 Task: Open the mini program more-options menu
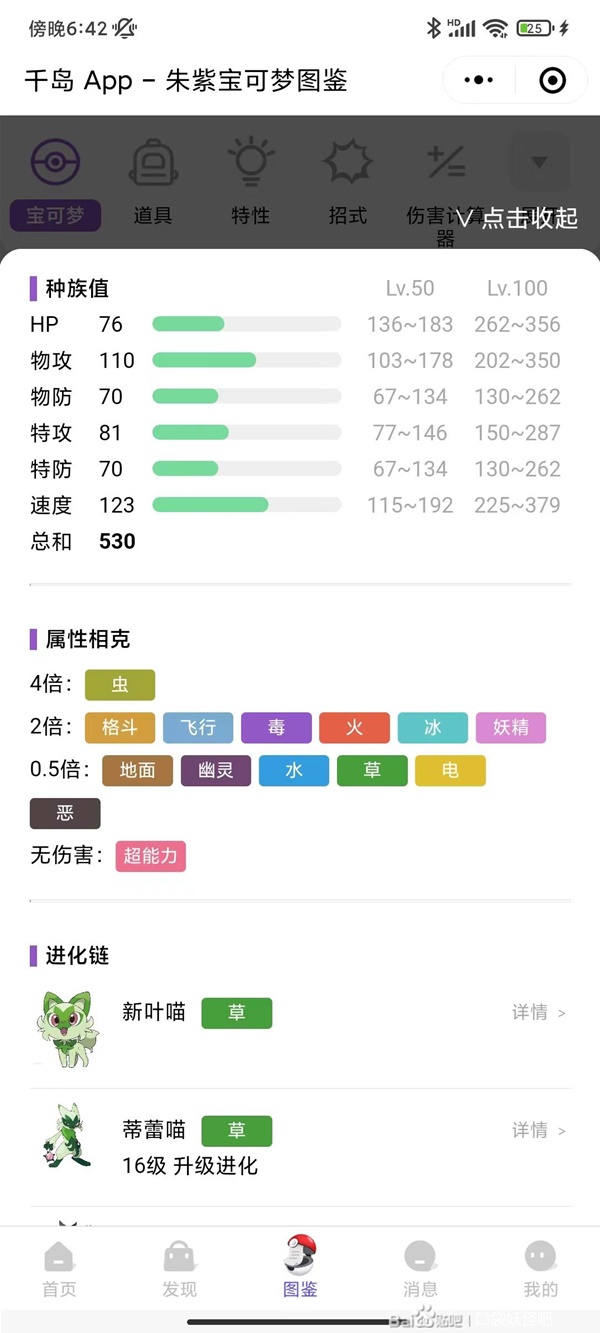click(479, 80)
